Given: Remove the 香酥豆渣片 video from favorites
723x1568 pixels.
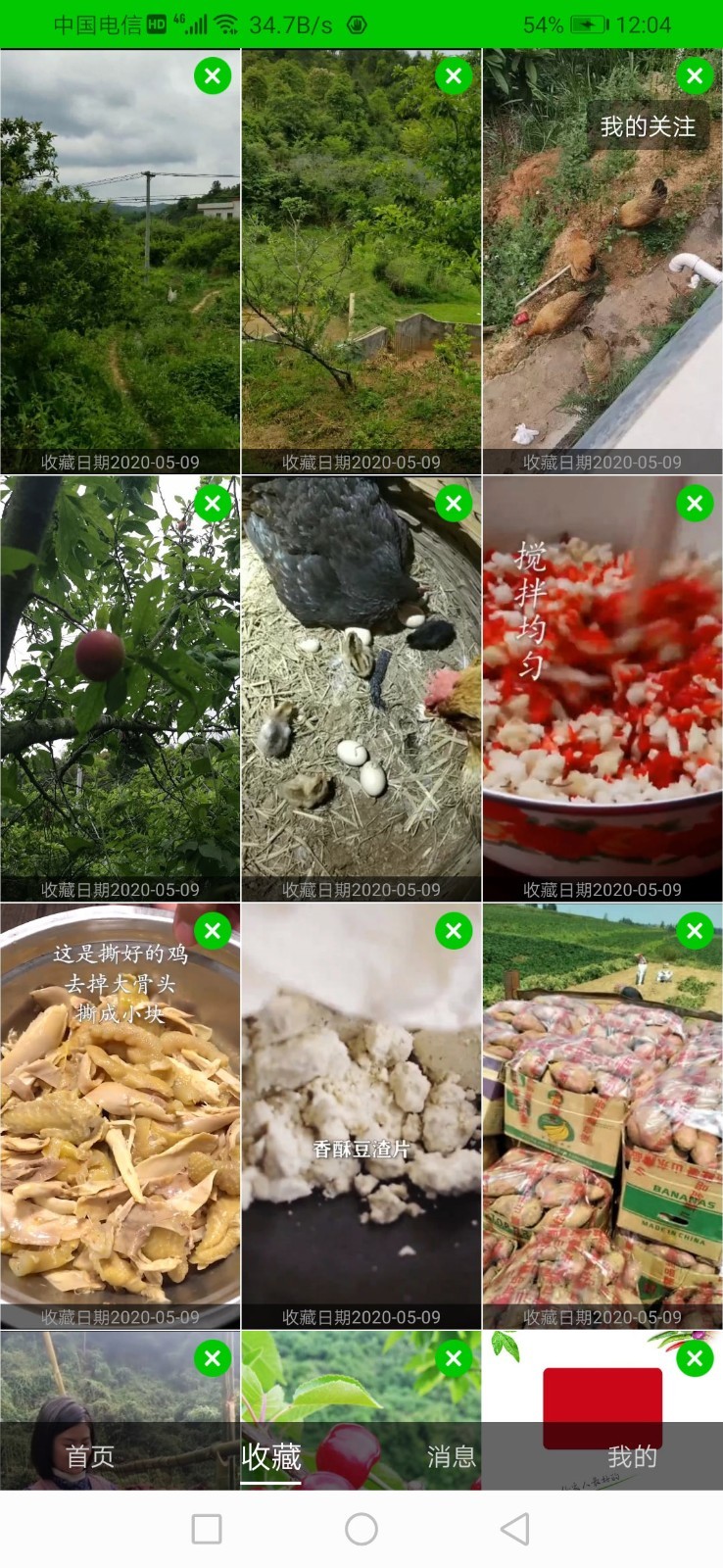Looking at the screenshot, I should point(454,931).
